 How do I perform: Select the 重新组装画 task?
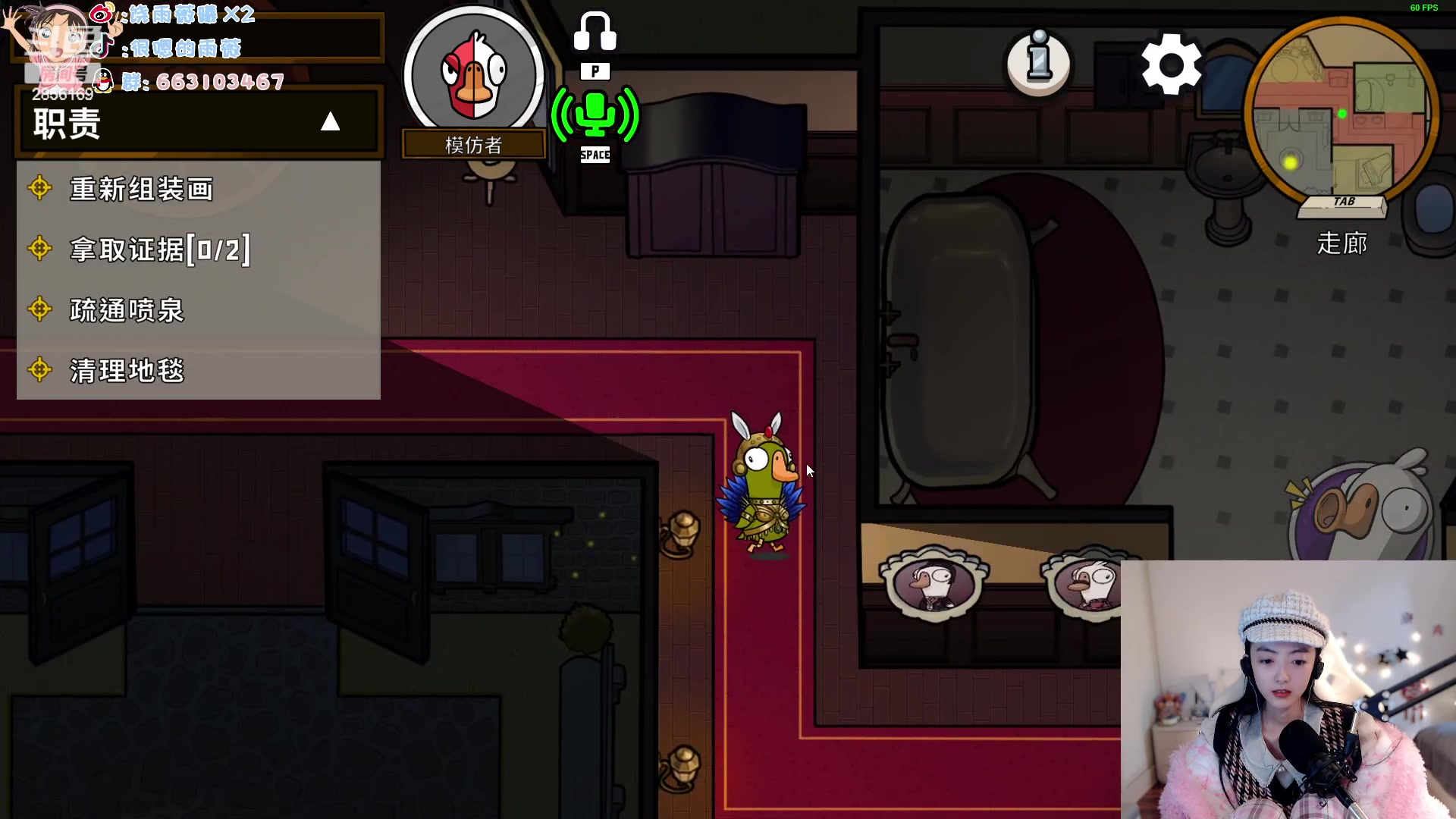tap(141, 189)
